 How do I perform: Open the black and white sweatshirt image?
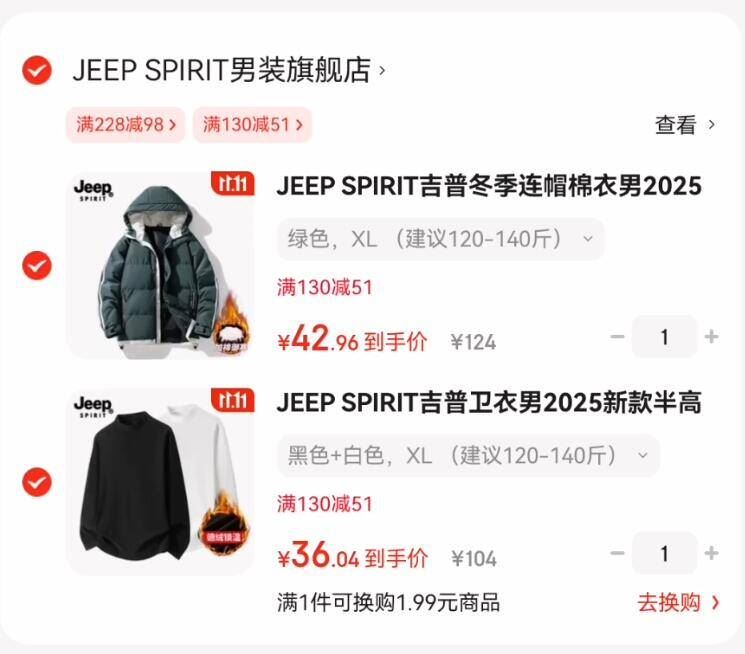[160, 482]
